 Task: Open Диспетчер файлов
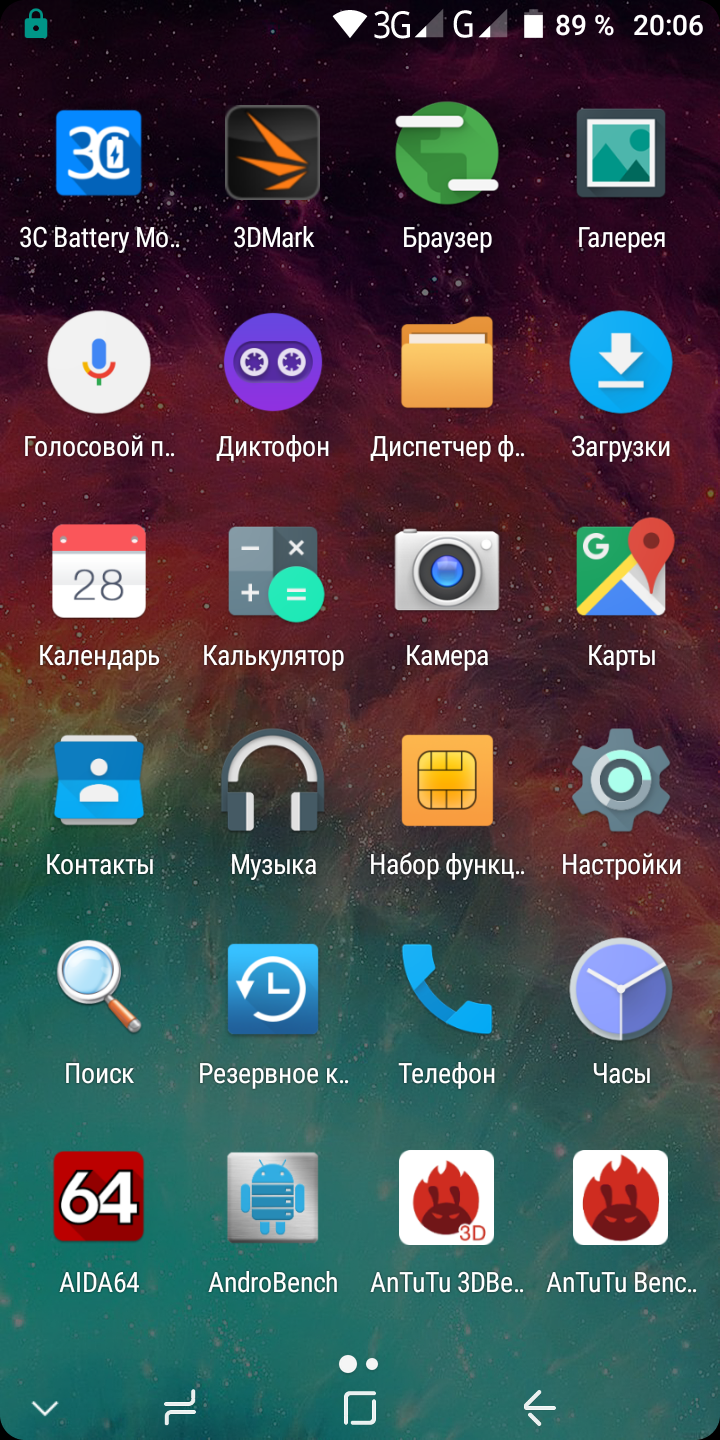click(x=447, y=362)
